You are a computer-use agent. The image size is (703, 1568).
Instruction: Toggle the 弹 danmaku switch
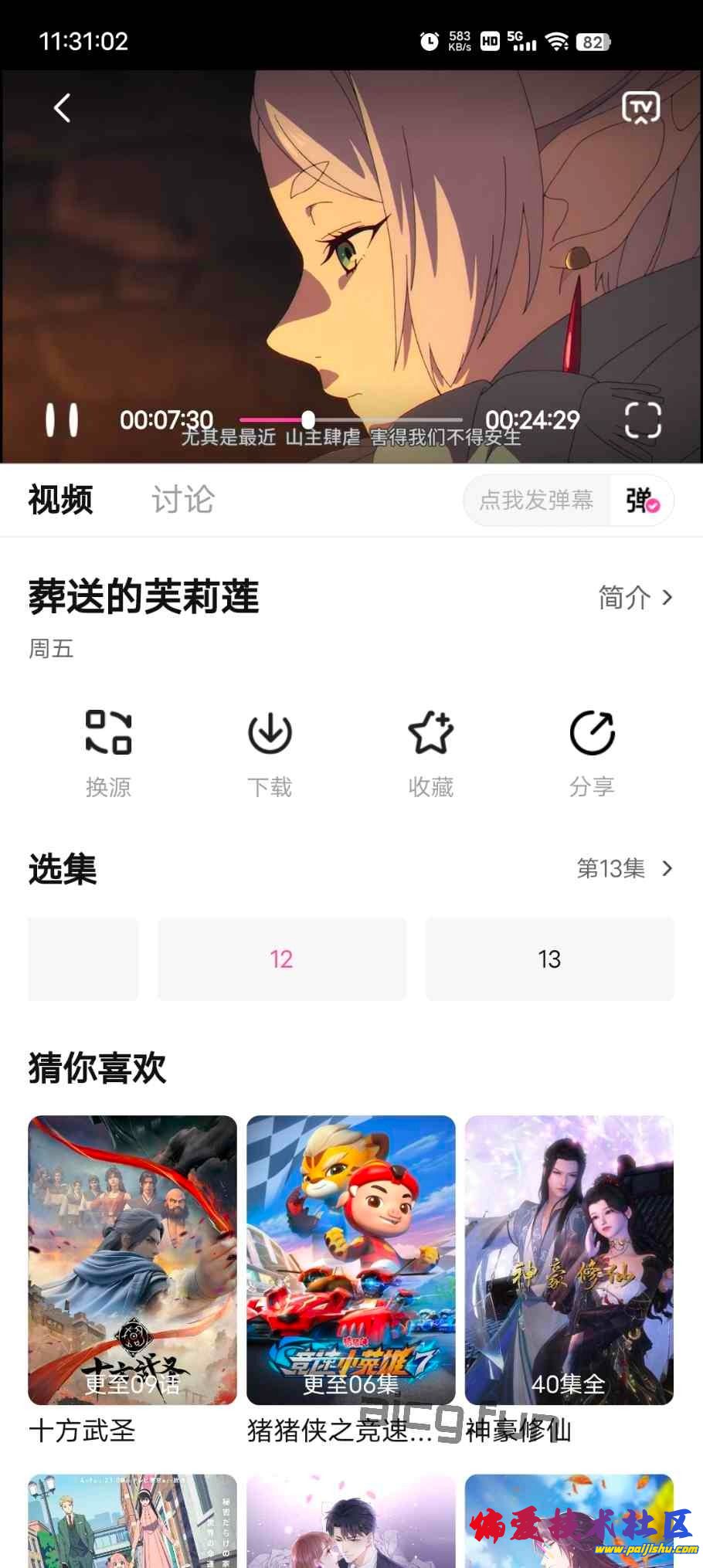pos(642,501)
